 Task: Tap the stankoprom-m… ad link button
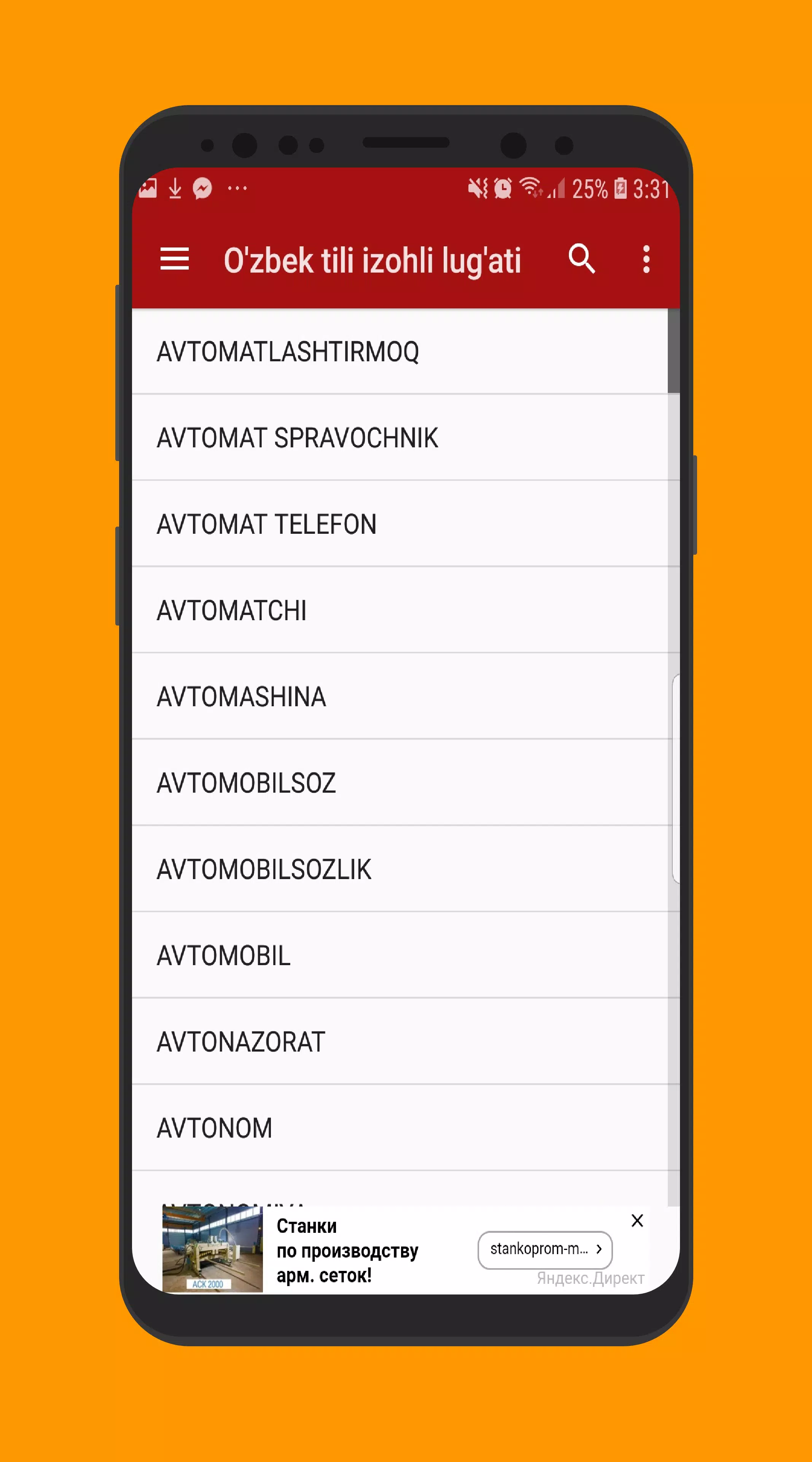click(545, 1249)
